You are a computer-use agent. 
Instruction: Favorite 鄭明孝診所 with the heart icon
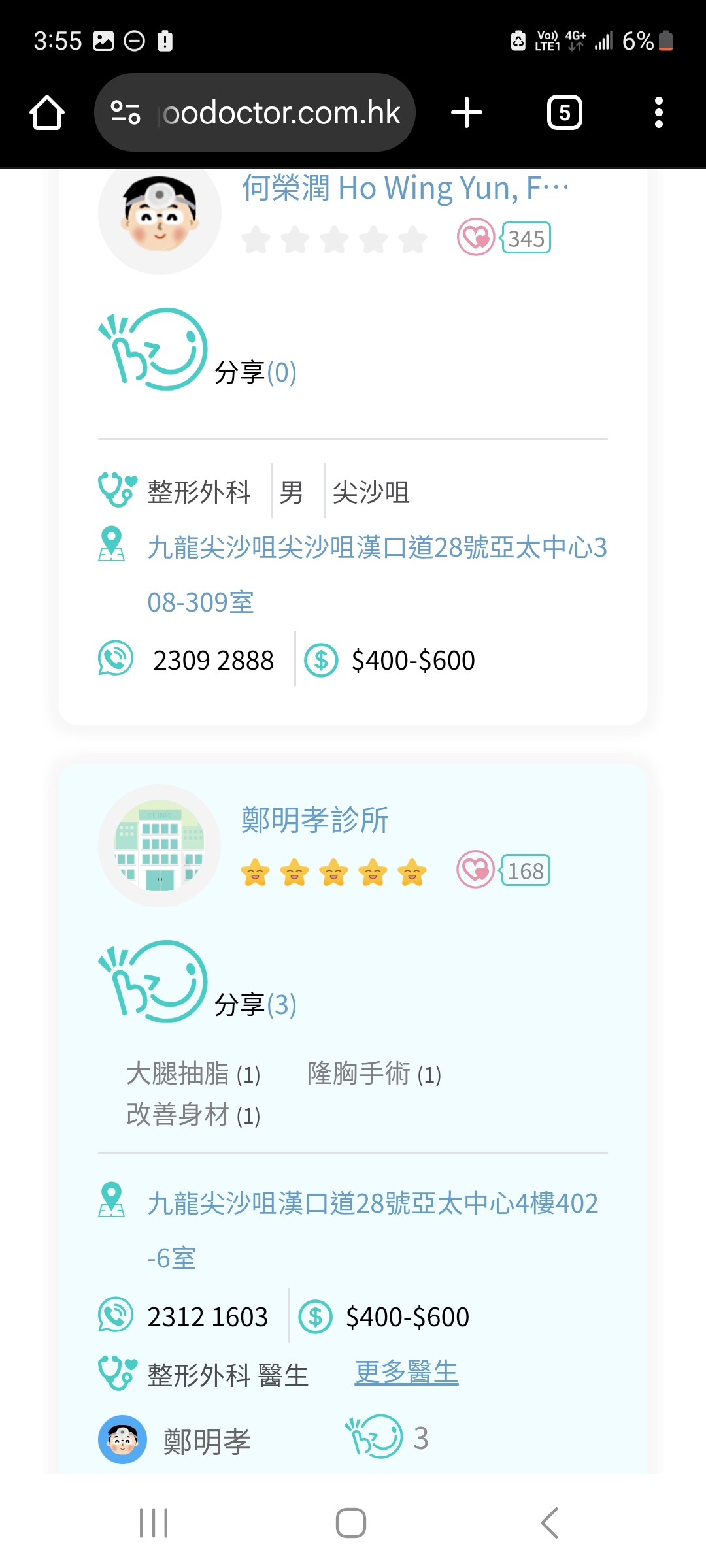click(x=475, y=870)
